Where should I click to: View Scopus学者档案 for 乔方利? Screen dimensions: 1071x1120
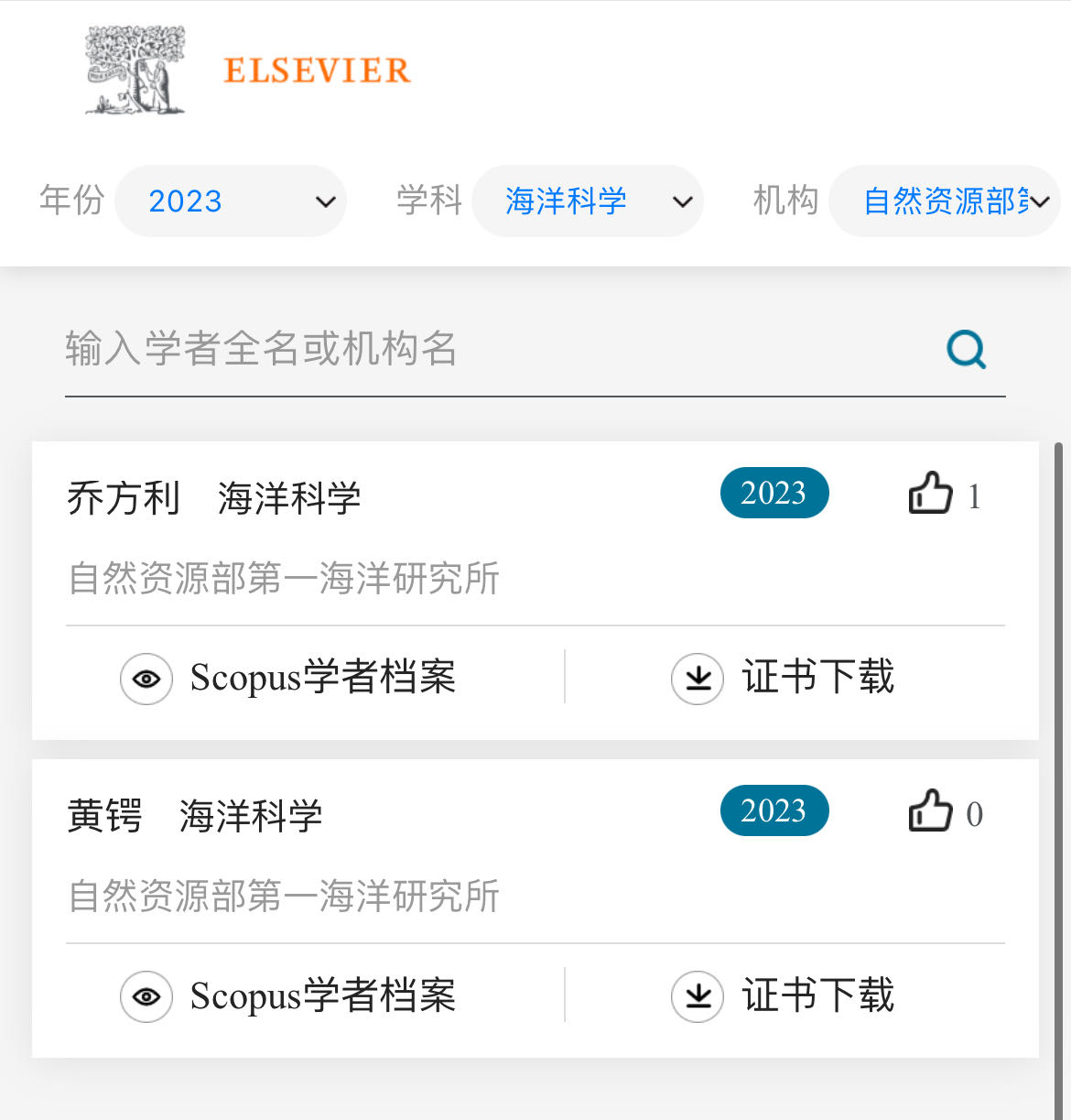289,679
